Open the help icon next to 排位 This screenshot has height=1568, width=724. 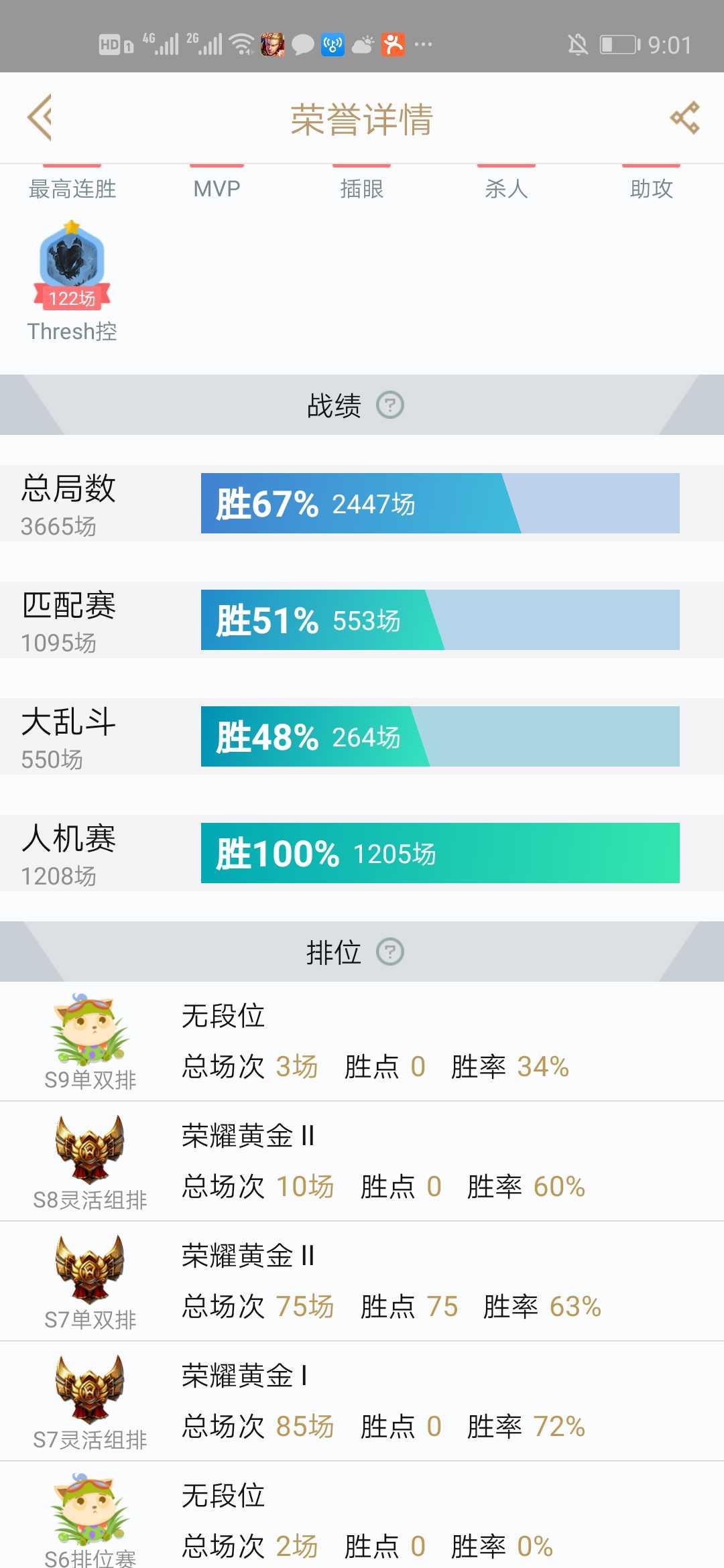click(x=389, y=952)
